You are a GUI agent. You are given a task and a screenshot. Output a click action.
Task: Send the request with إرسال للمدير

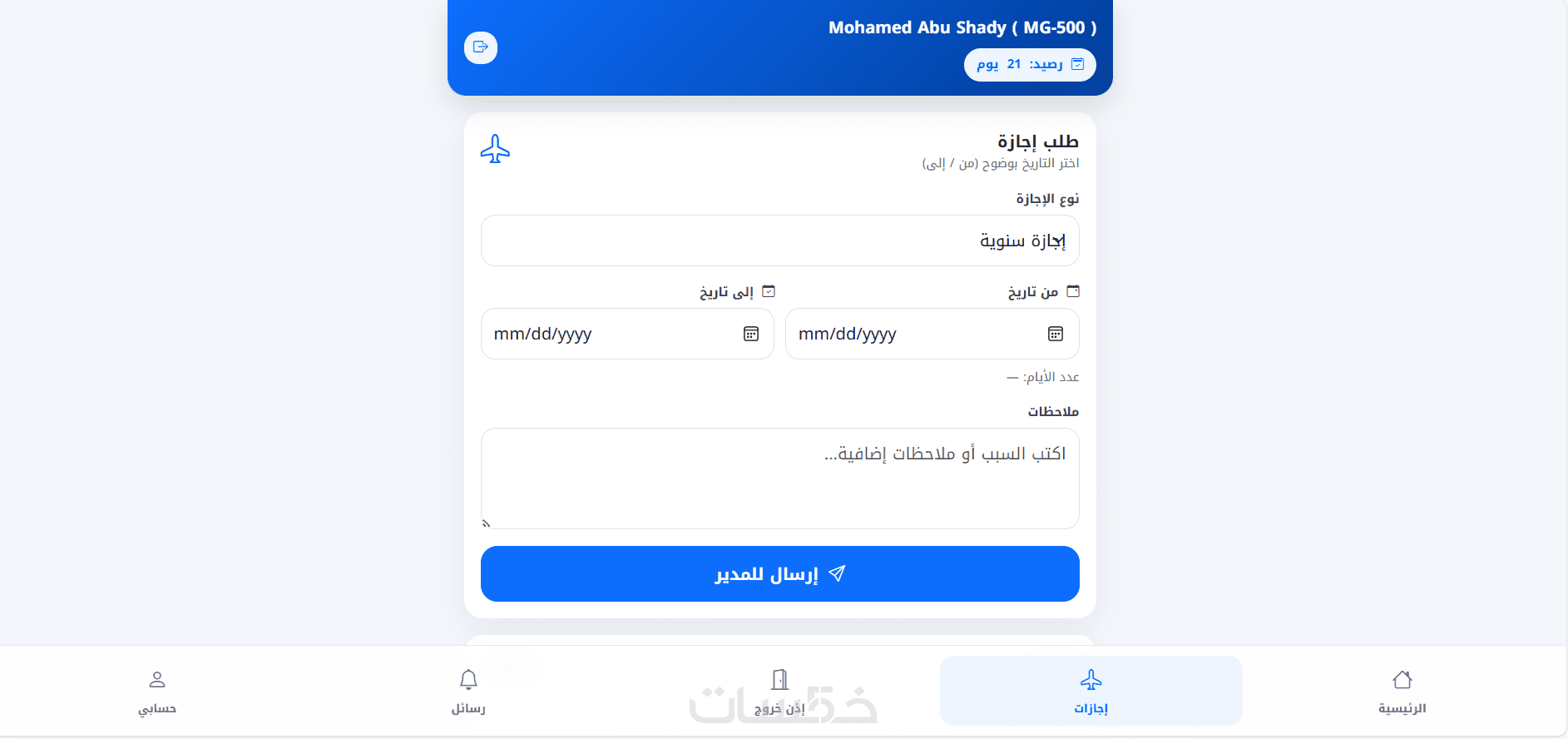779,574
